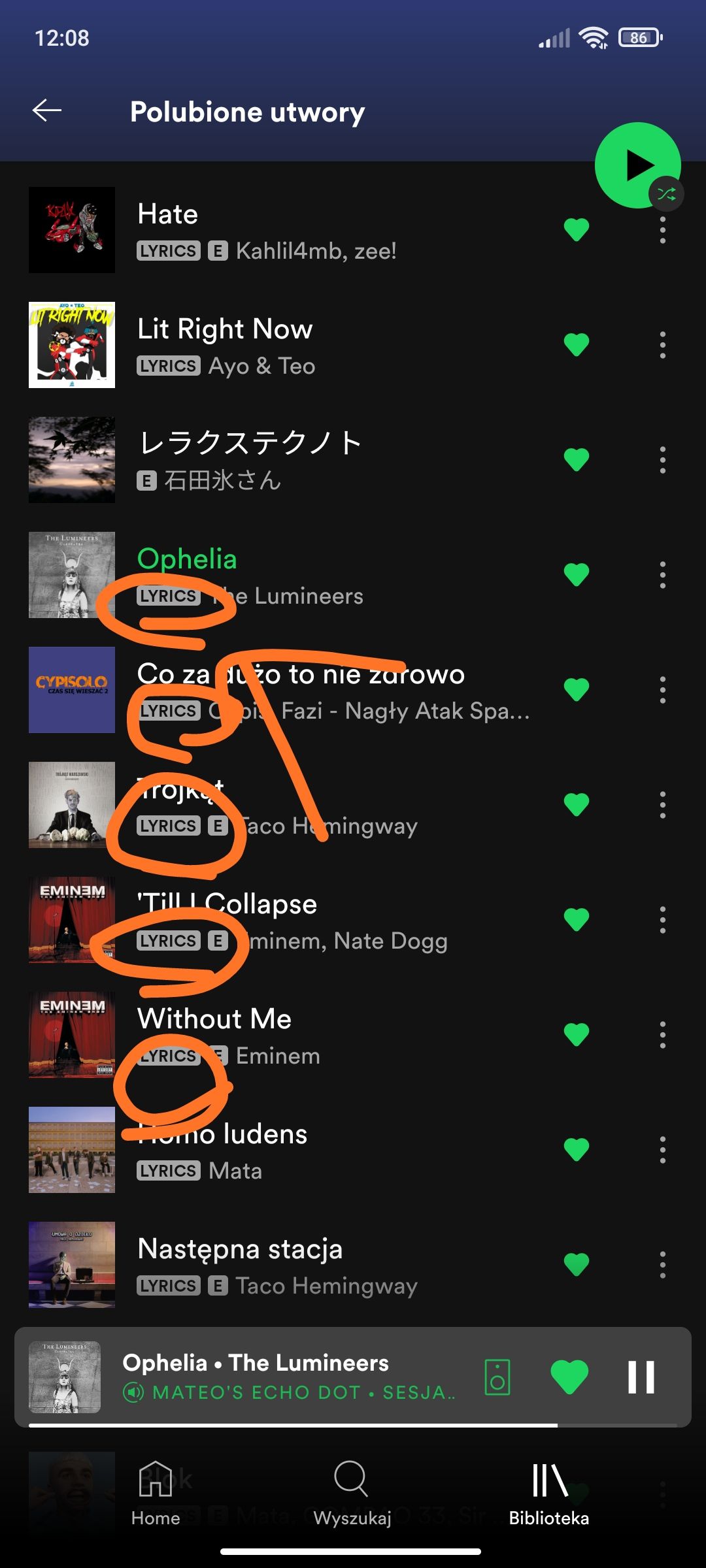This screenshot has height=1568, width=706.
Task: Unlike the song Lit Right Now
Action: [x=577, y=344]
